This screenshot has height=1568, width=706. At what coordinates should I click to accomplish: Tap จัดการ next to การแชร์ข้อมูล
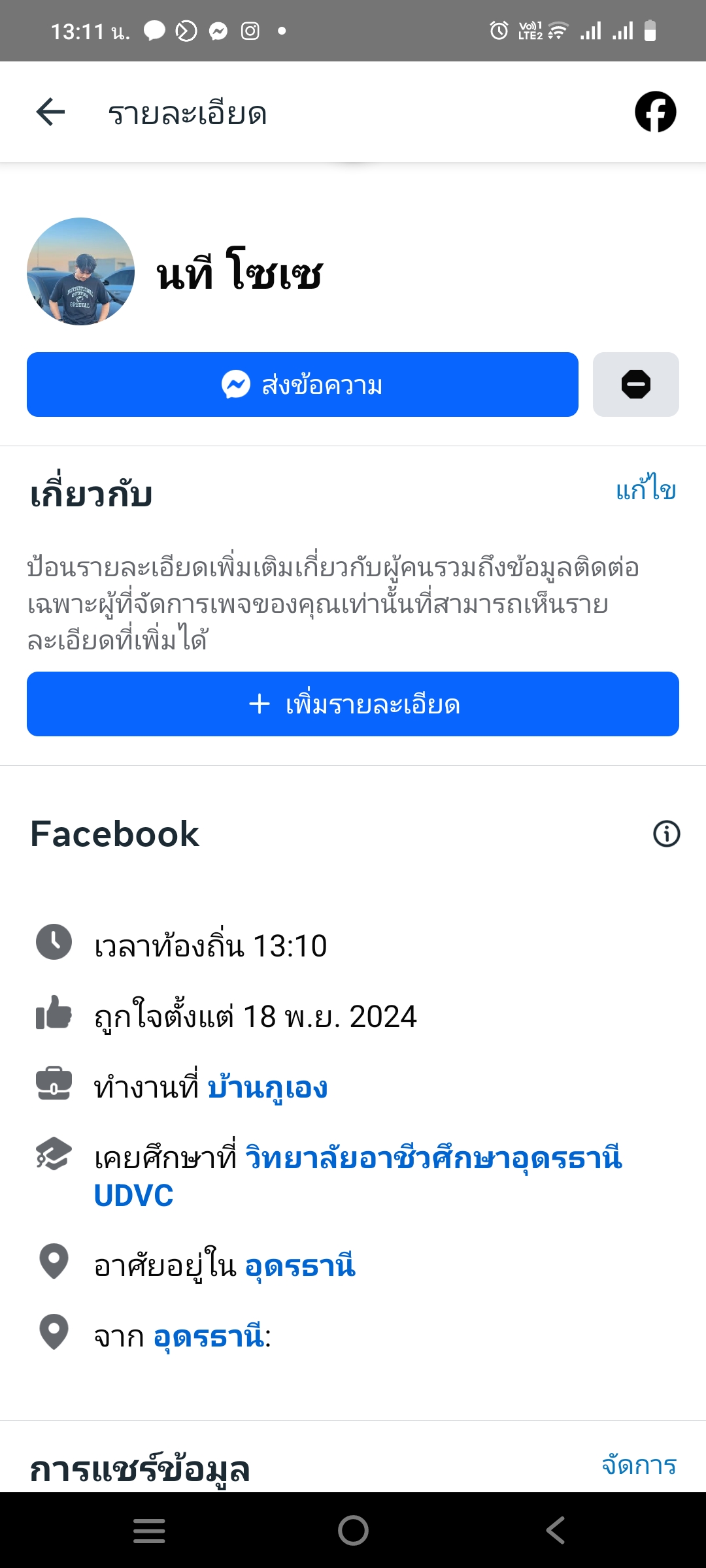(x=639, y=1465)
